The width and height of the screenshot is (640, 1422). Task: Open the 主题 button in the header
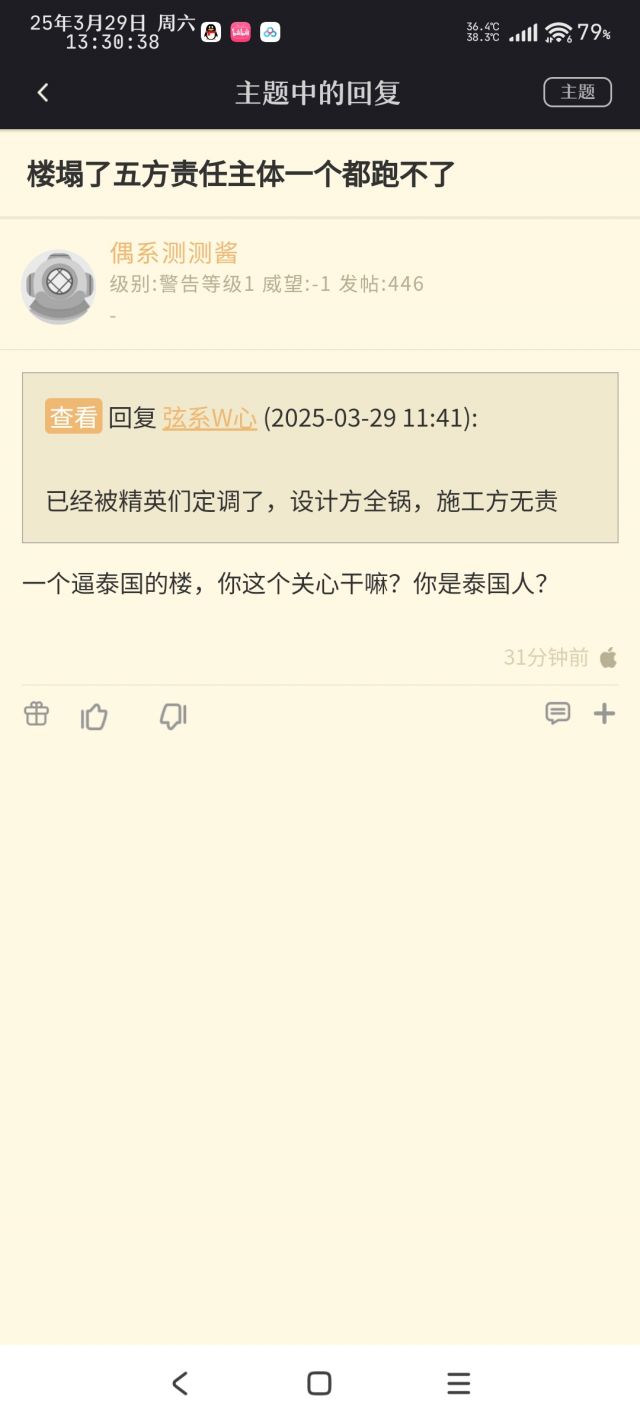click(577, 92)
